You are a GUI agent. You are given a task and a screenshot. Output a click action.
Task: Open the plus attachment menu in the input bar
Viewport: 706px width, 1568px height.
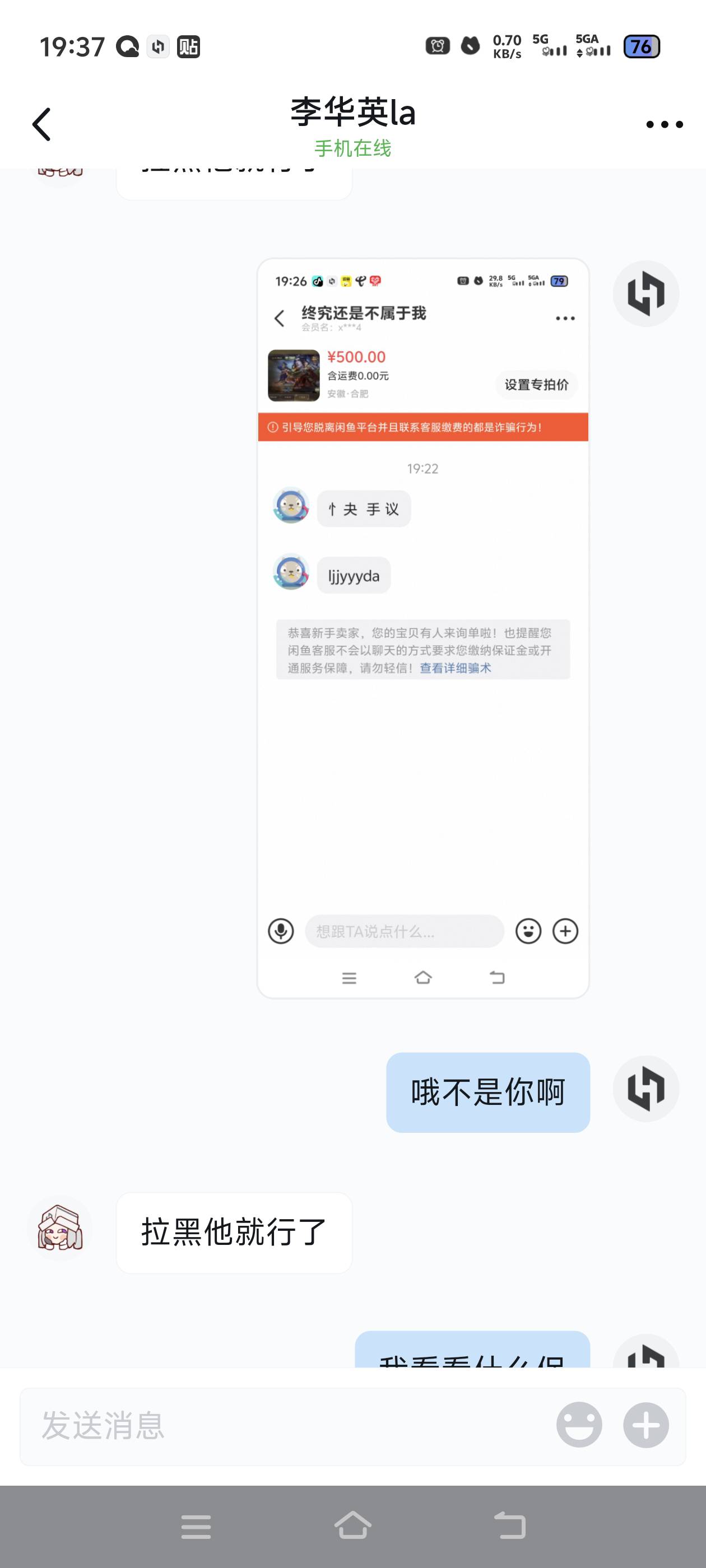645,1425
